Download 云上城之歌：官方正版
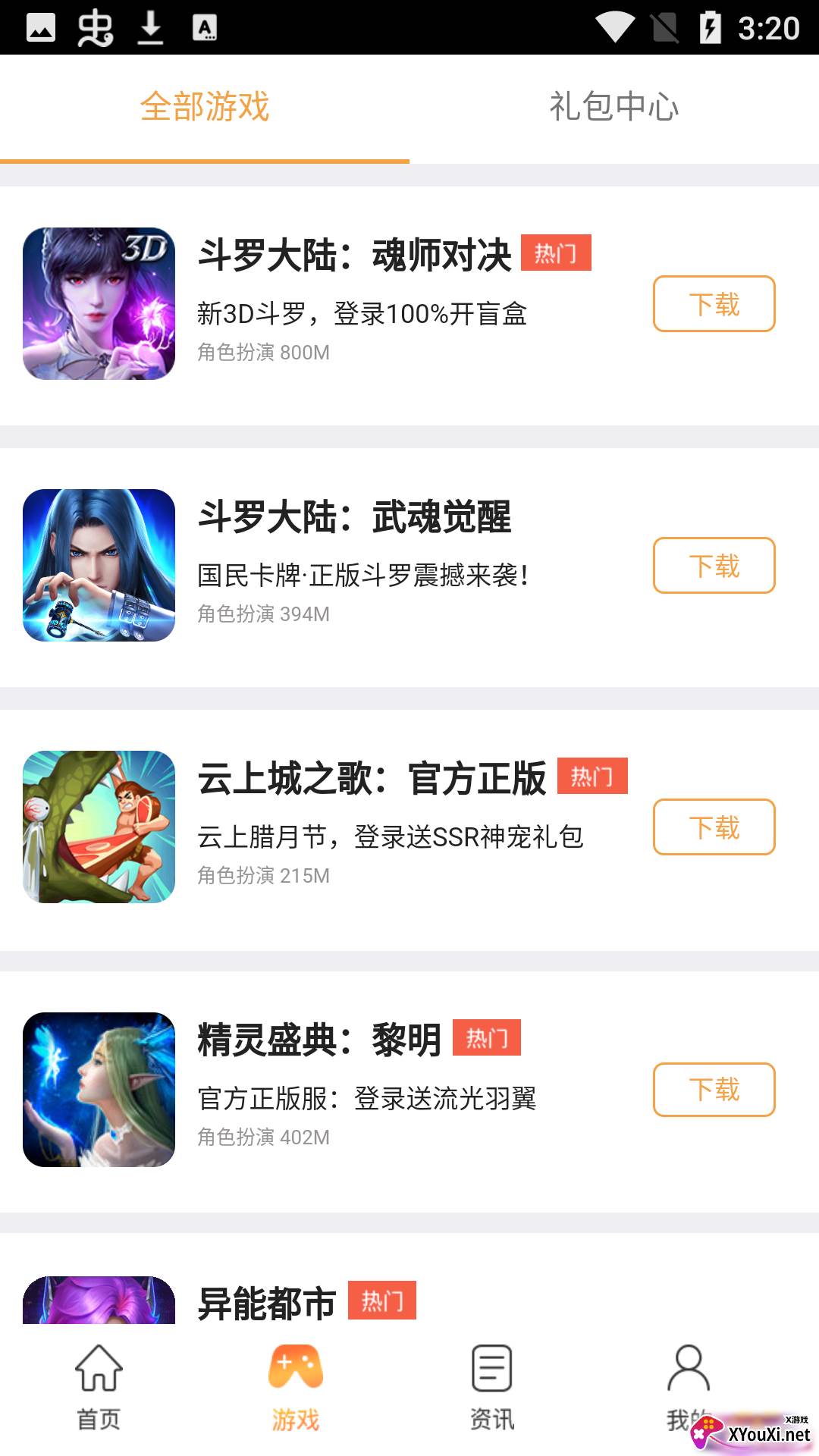The height and width of the screenshot is (1456, 819). pos(714,827)
